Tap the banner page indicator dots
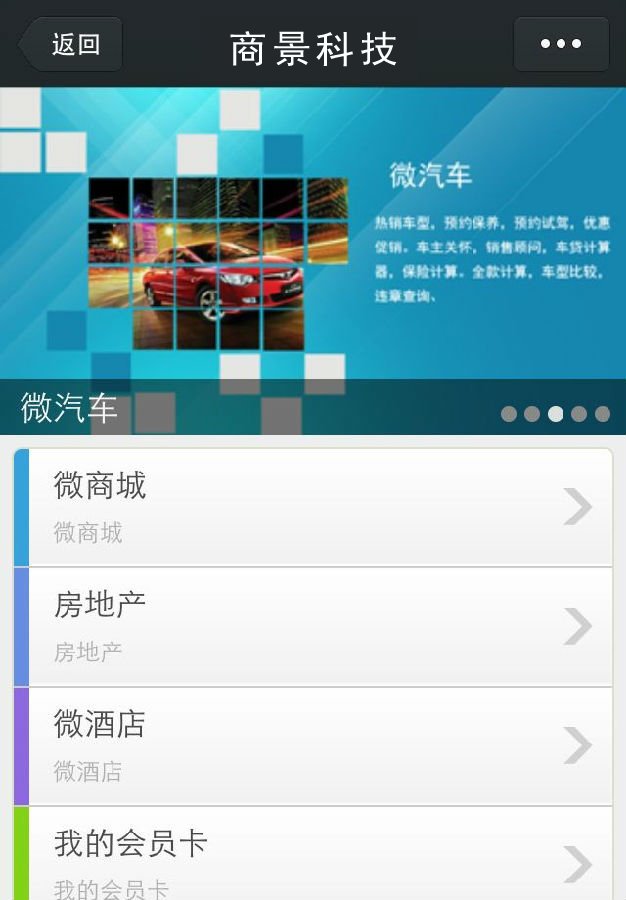Viewport: 626px width, 900px height. (x=555, y=414)
